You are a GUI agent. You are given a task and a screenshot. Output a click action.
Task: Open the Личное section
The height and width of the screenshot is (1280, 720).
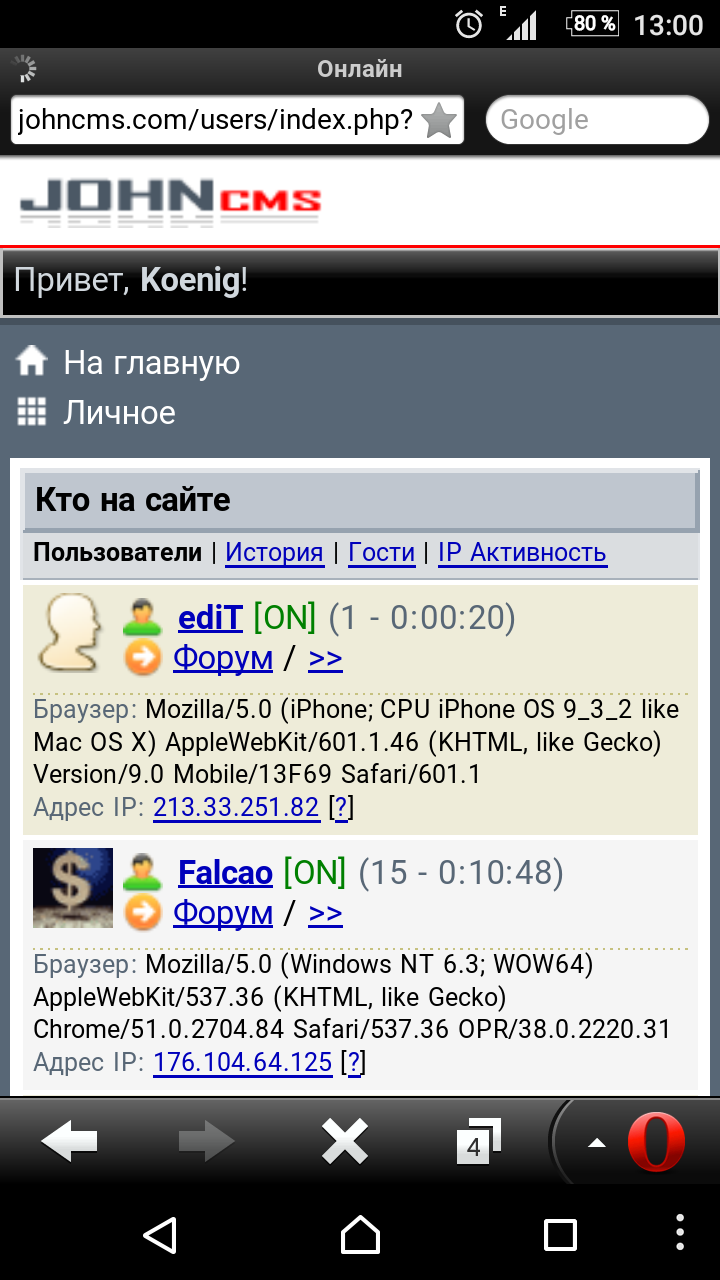click(119, 412)
